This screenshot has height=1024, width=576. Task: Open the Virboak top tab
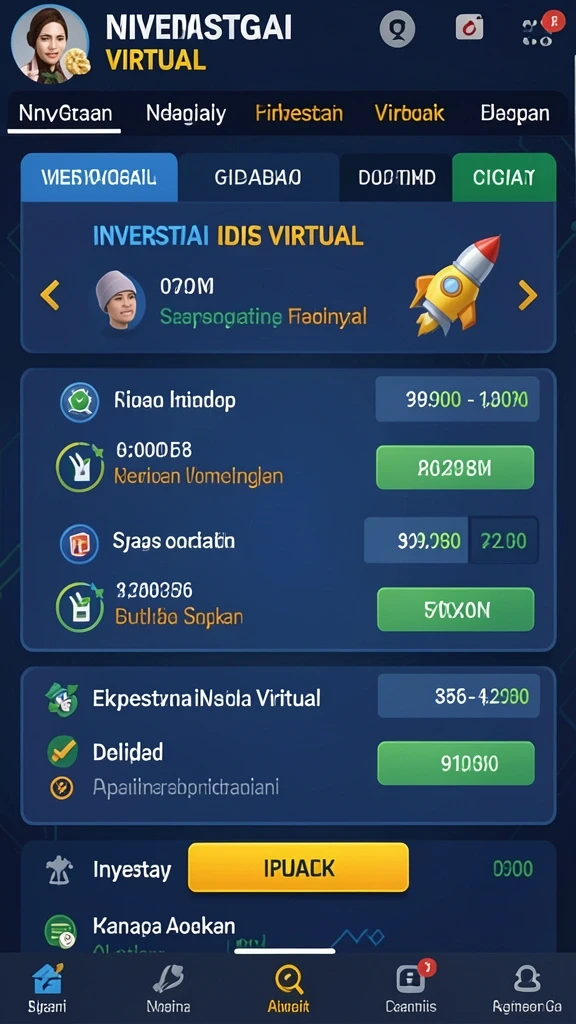409,114
